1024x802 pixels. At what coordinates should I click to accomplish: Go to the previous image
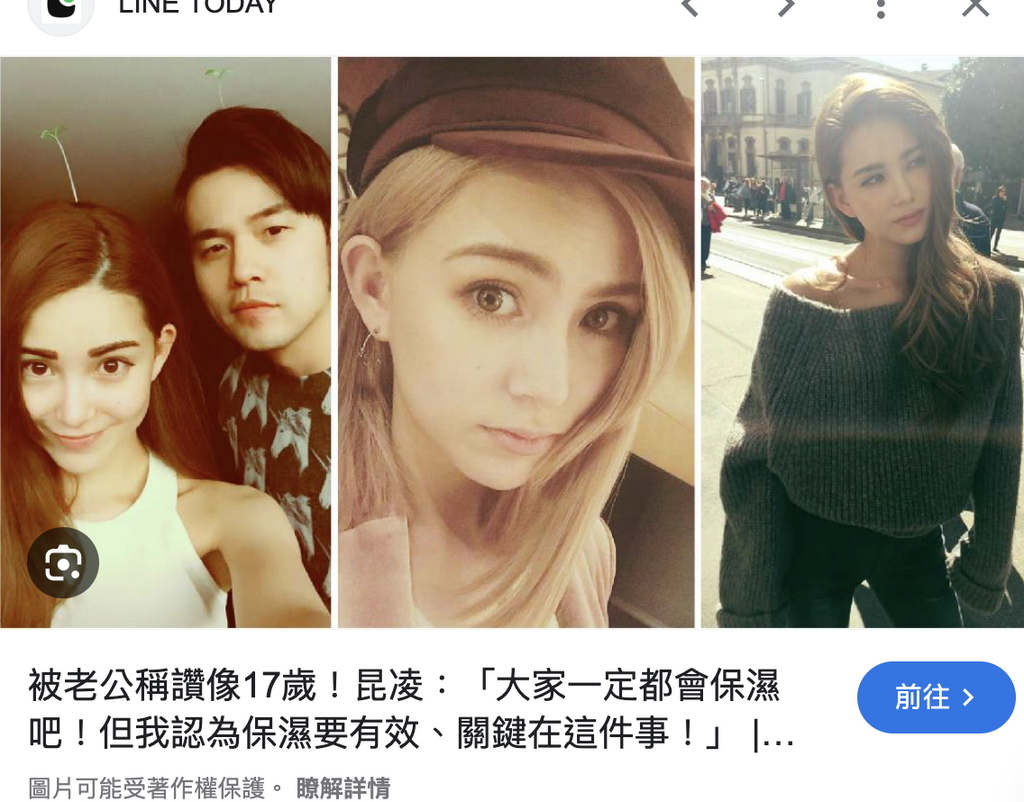(689, 8)
